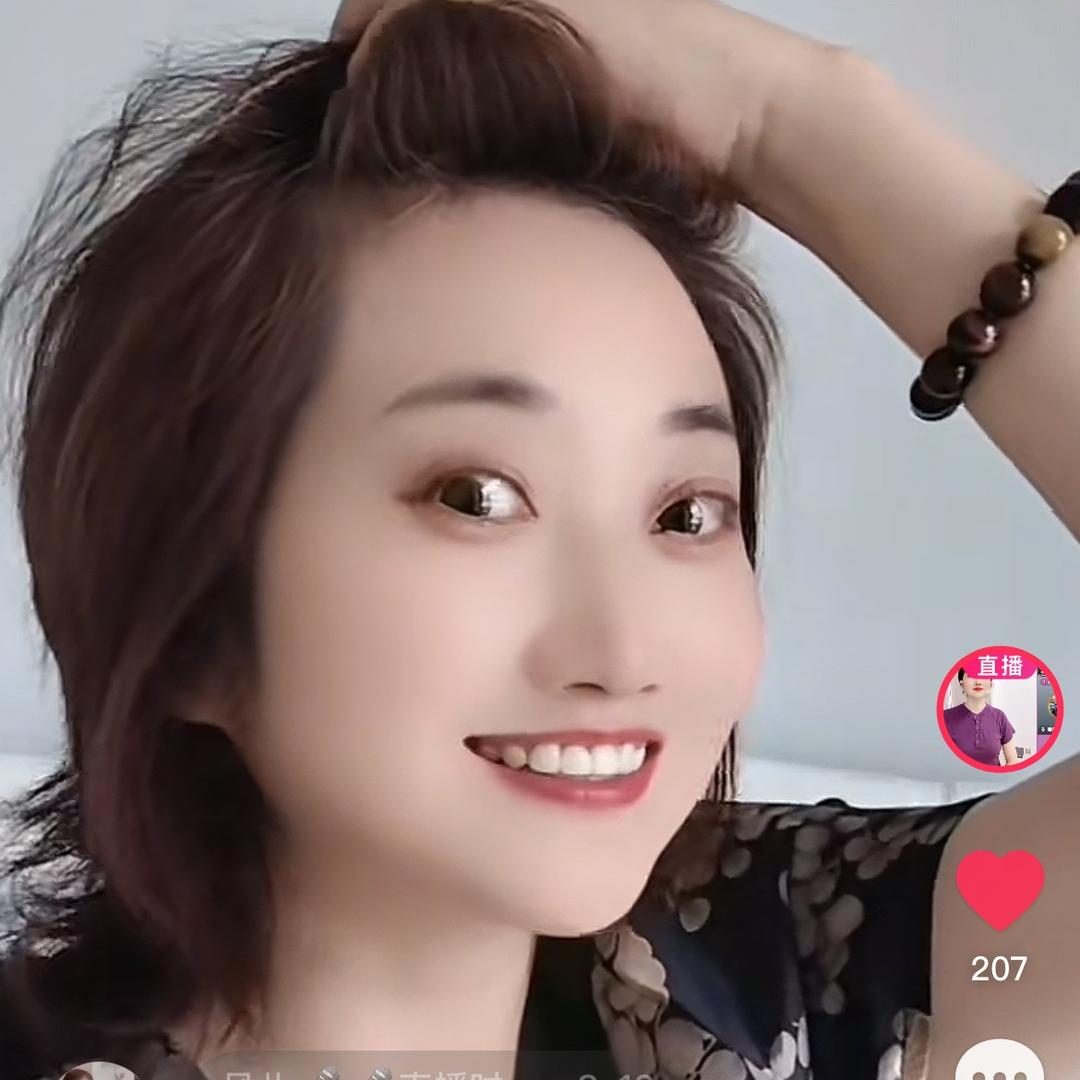Viewport: 1080px width, 1080px height.
Task: Like this video with the heart
Action: click(999, 890)
